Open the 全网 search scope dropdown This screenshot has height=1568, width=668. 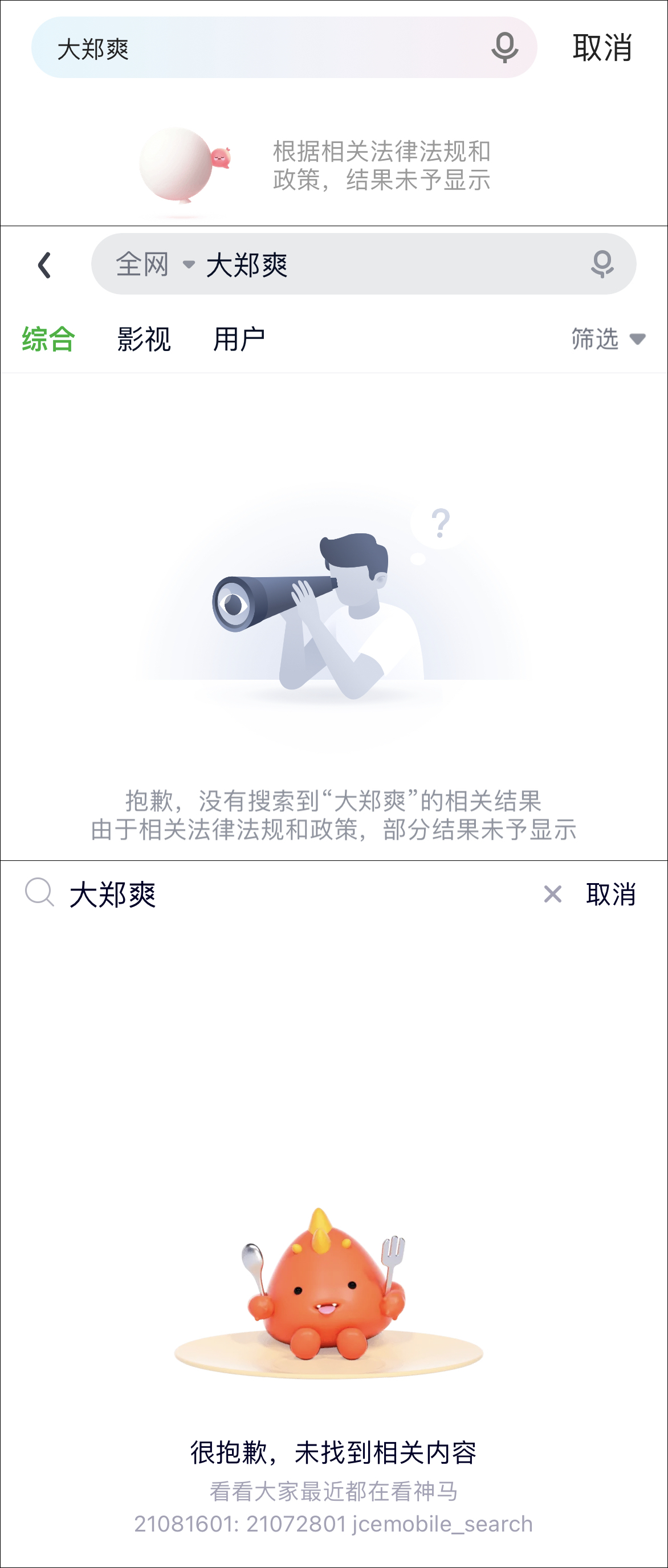pyautogui.click(x=142, y=265)
